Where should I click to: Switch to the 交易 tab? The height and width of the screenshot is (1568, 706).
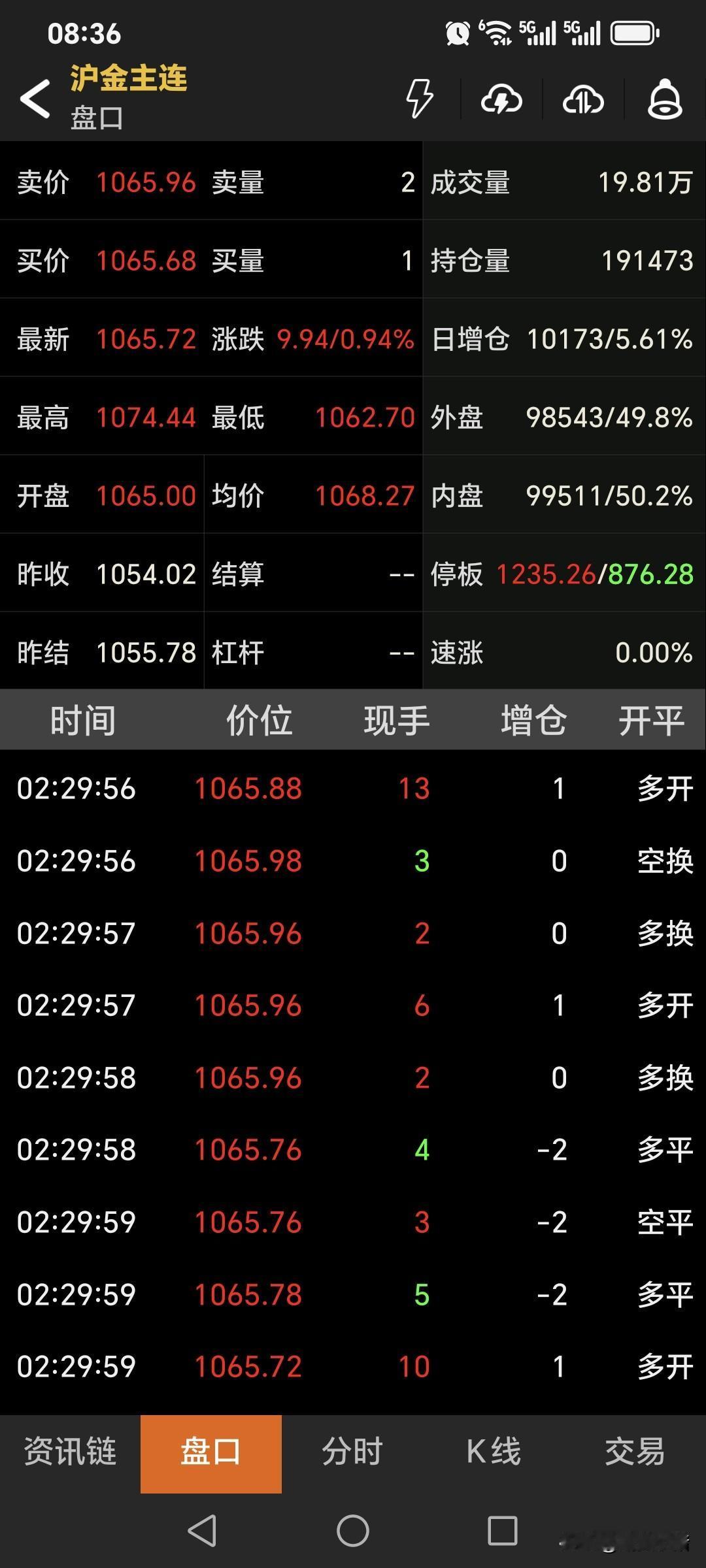[x=635, y=1452]
